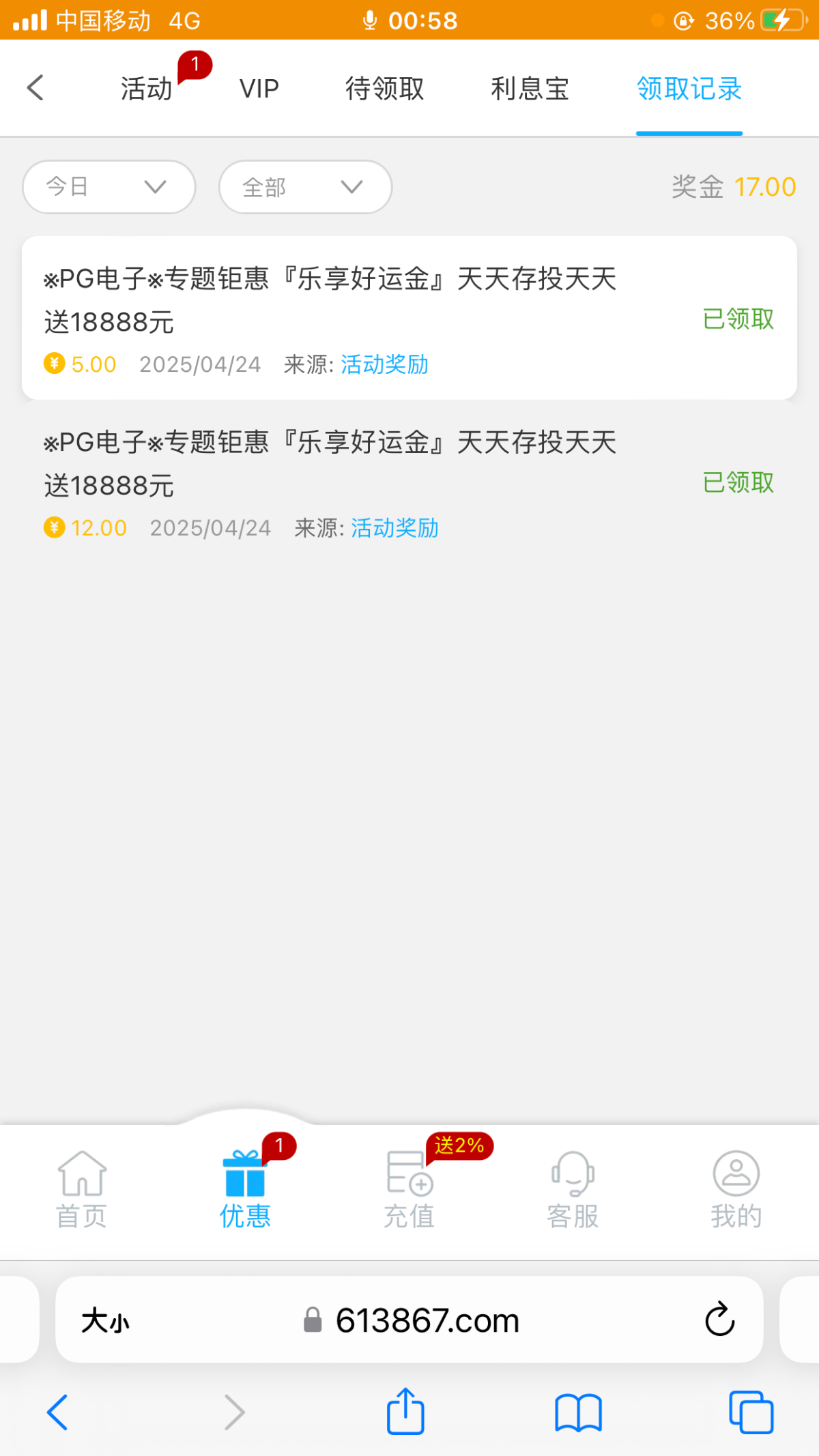Reload the page in Safari
The height and width of the screenshot is (1456, 819).
pyautogui.click(x=719, y=1320)
